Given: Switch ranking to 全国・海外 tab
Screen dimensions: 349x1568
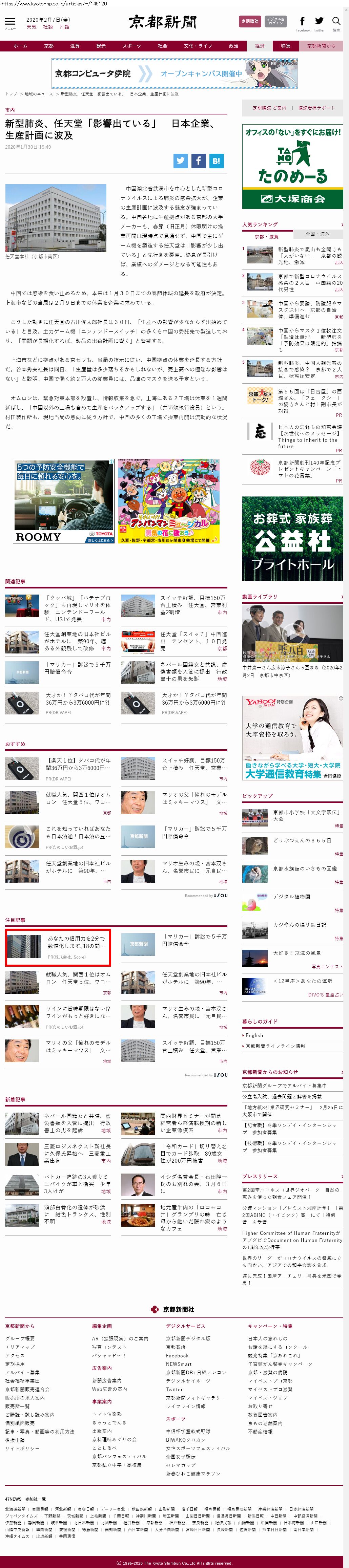Looking at the screenshot, I should coord(317,234).
